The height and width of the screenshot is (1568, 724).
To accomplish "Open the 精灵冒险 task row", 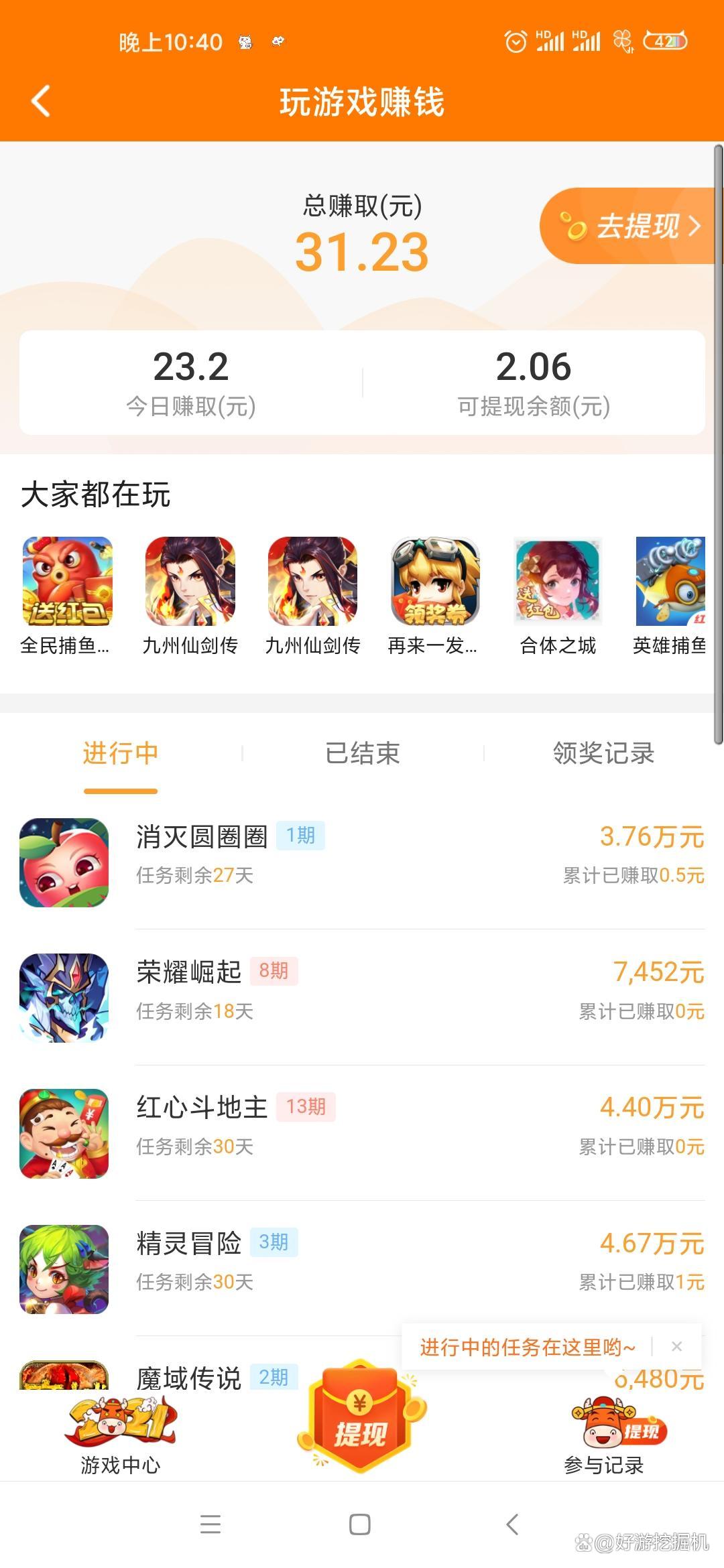I will click(x=362, y=1268).
